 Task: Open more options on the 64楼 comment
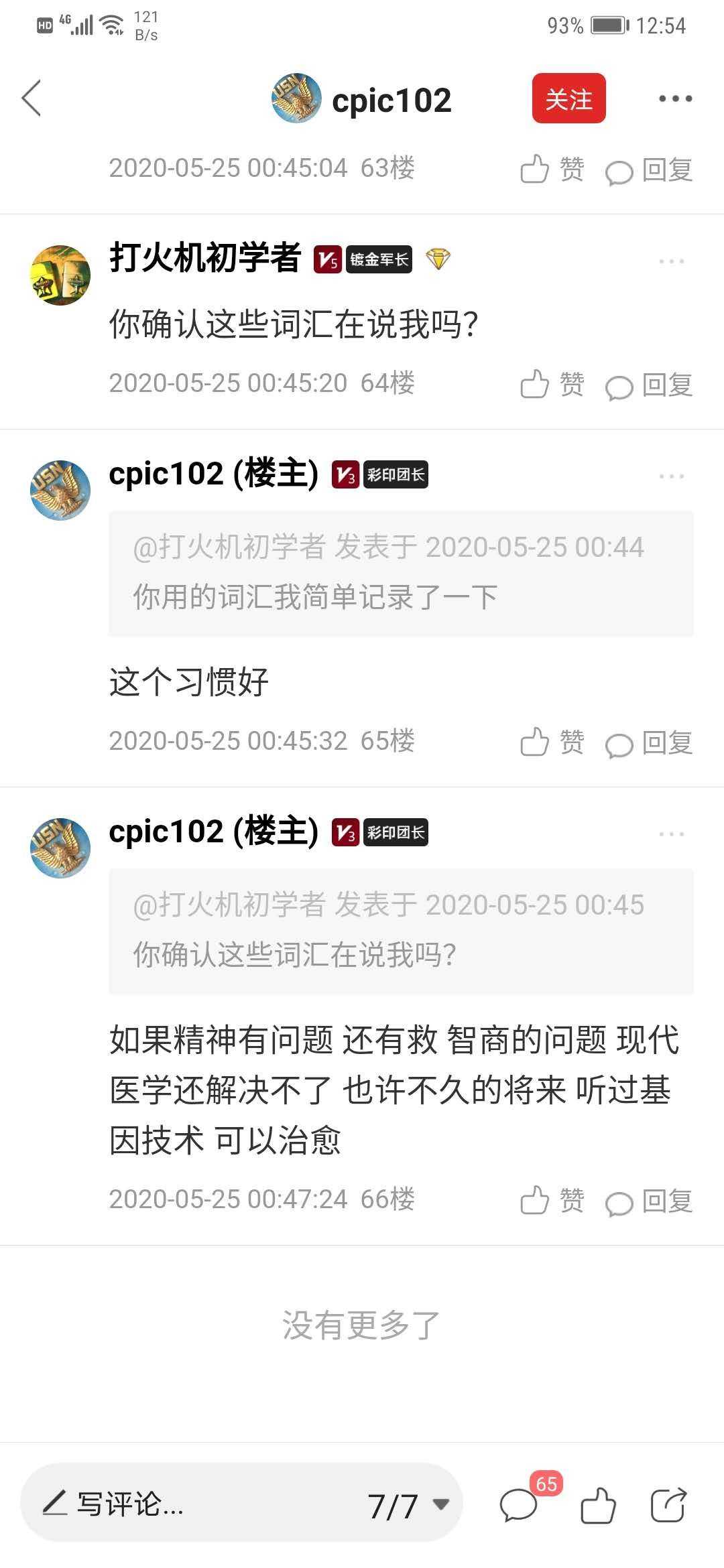tap(671, 261)
